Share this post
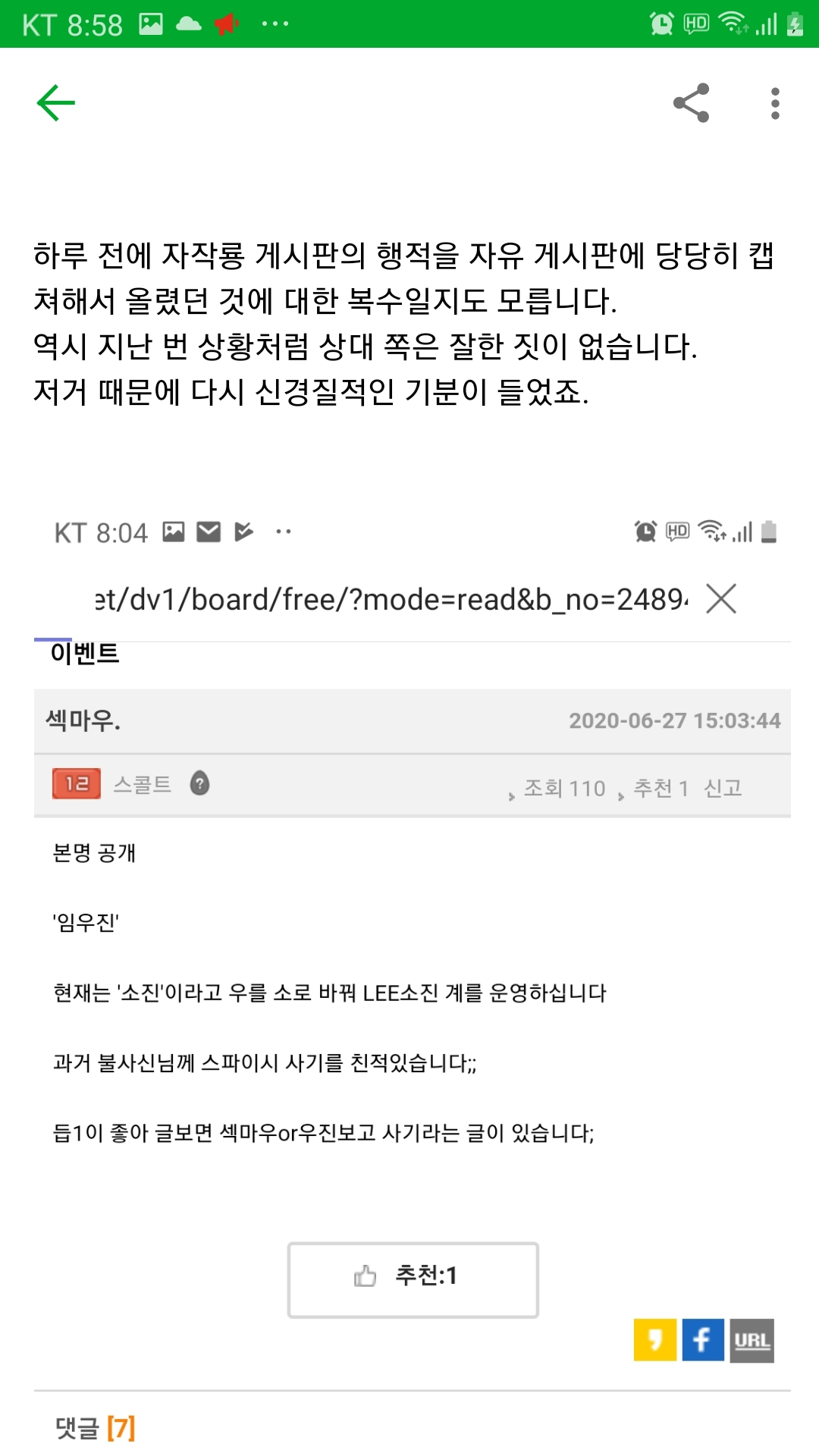This screenshot has height=1456, width=819. coord(691,103)
